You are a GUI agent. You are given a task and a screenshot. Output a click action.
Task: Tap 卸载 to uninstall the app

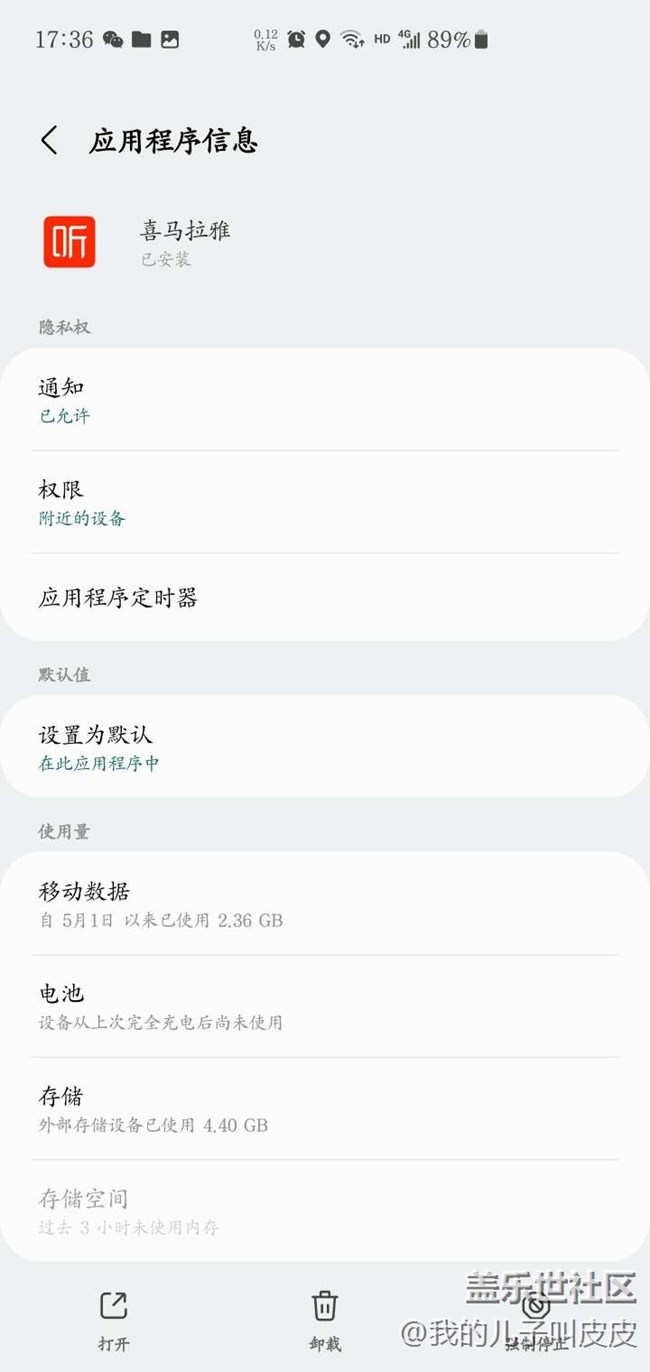pos(324,1321)
